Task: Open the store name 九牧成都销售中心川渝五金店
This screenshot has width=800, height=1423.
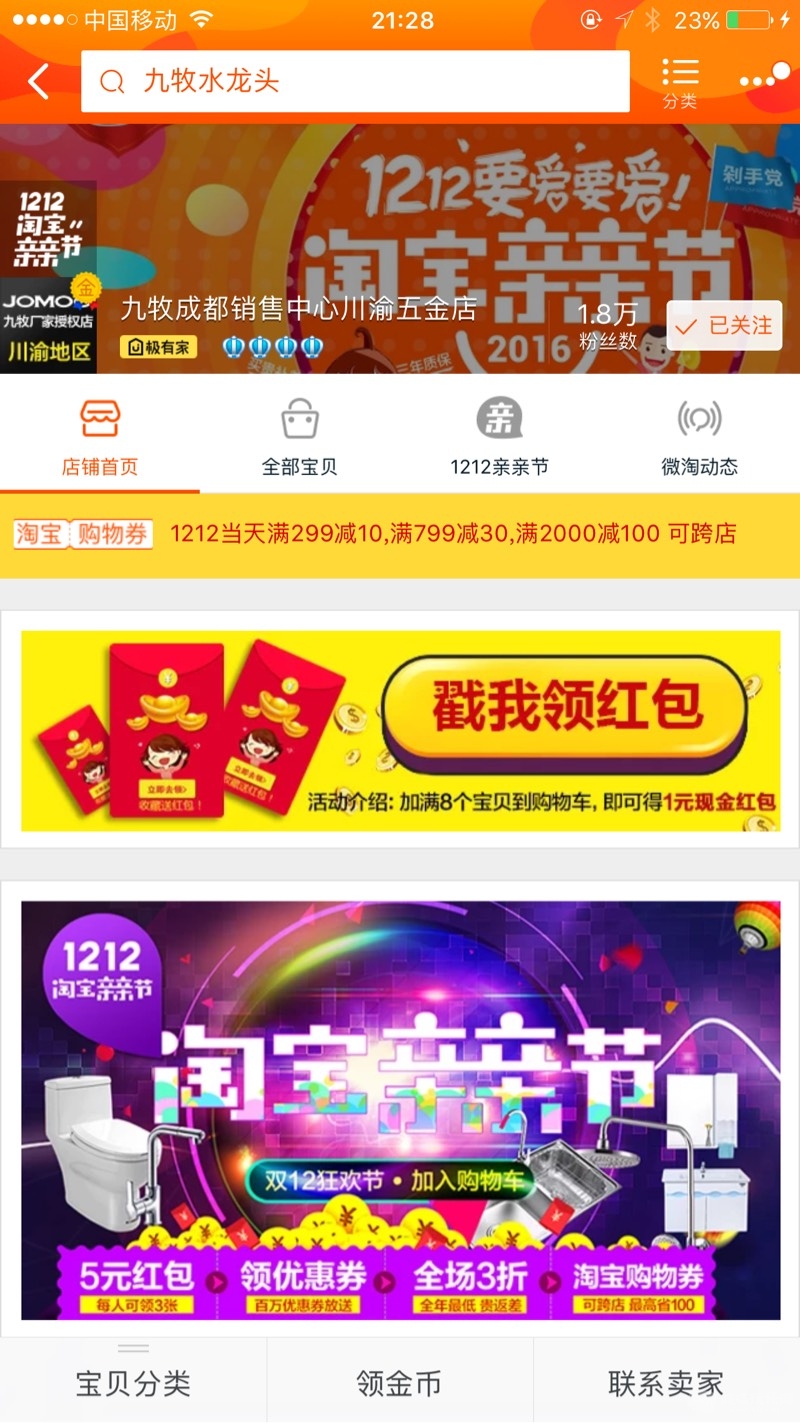Action: [x=298, y=309]
